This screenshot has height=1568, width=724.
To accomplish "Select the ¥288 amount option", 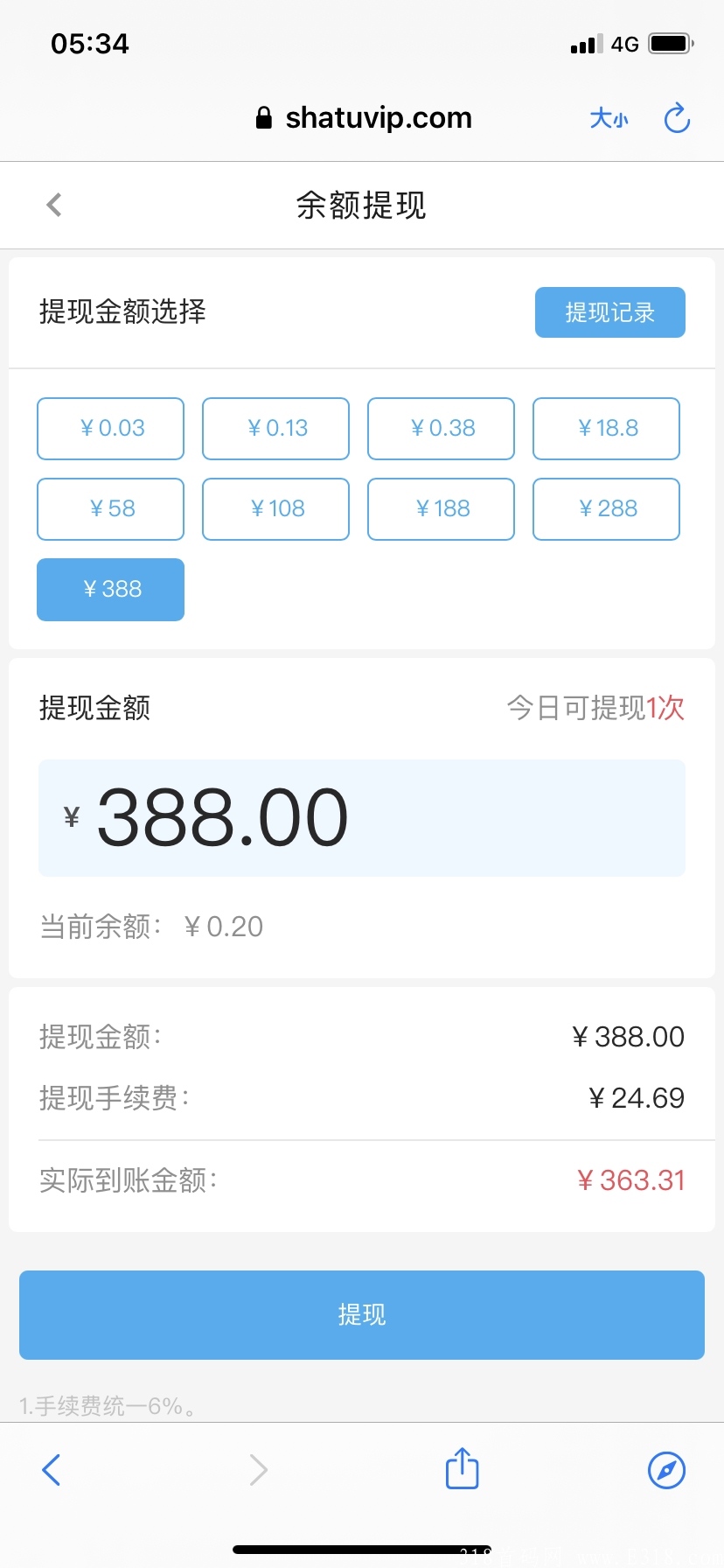I will click(x=606, y=508).
